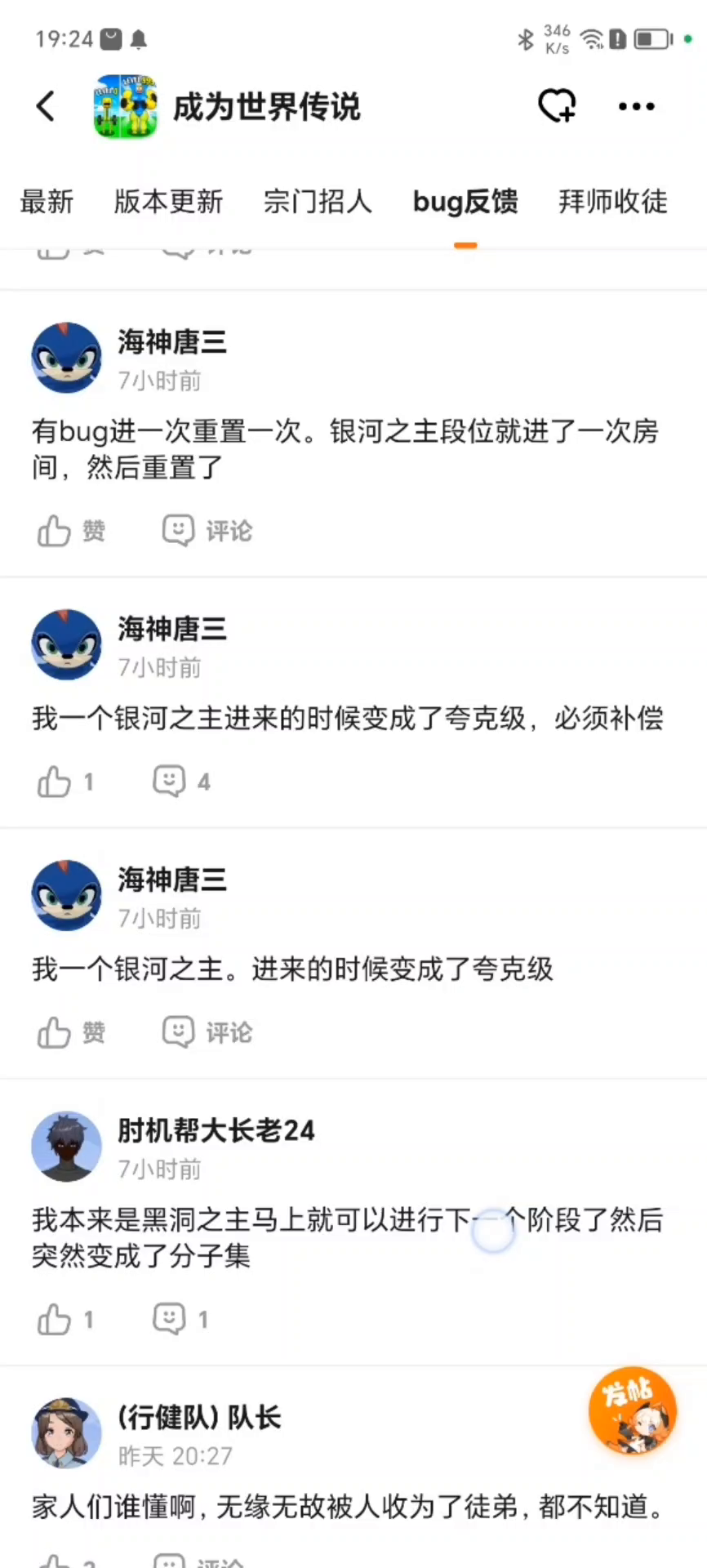This screenshot has width=707, height=1568.
Task: Like the post starting with 有bug进一次重置一次
Action: (x=71, y=531)
